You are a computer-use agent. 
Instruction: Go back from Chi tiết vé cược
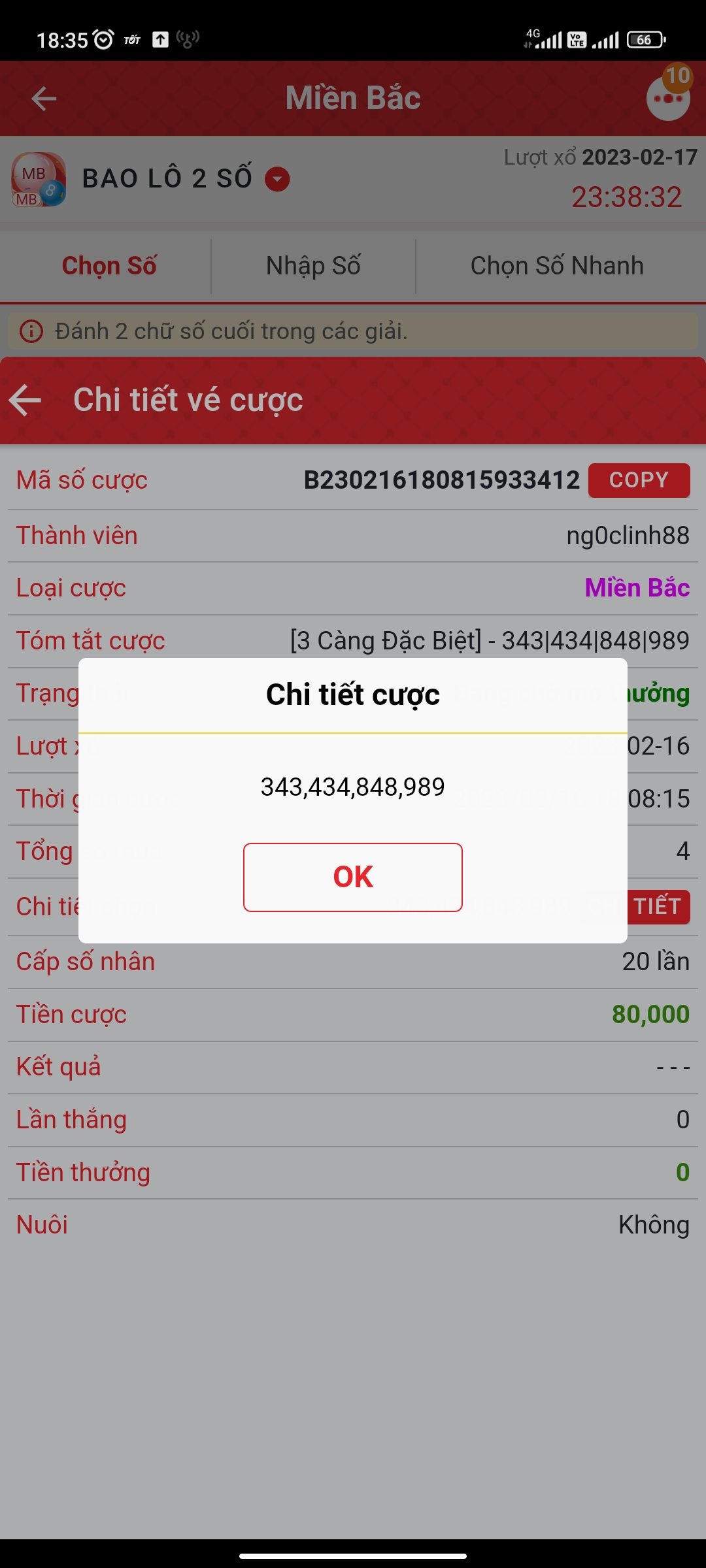pyautogui.click(x=25, y=400)
